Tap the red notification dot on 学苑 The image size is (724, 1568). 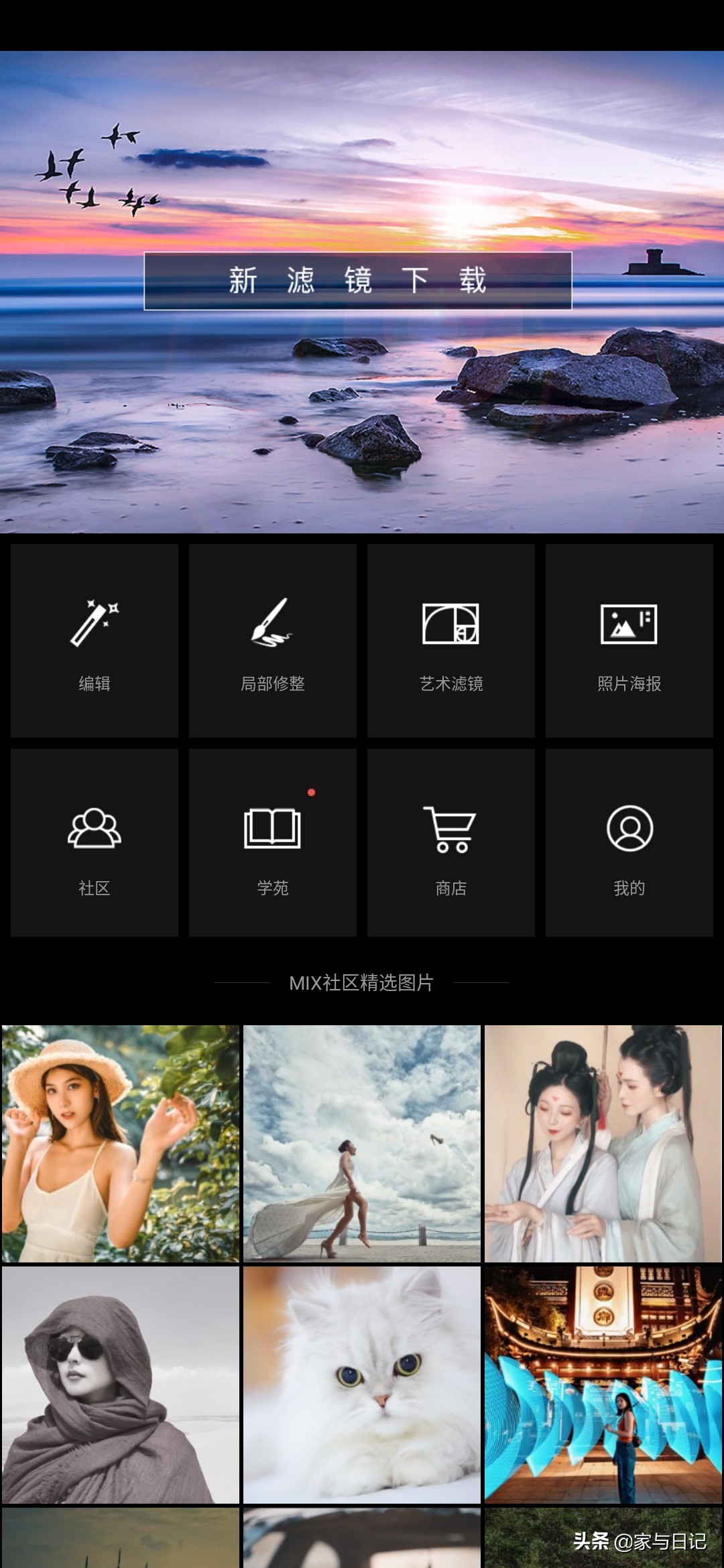[x=312, y=792]
